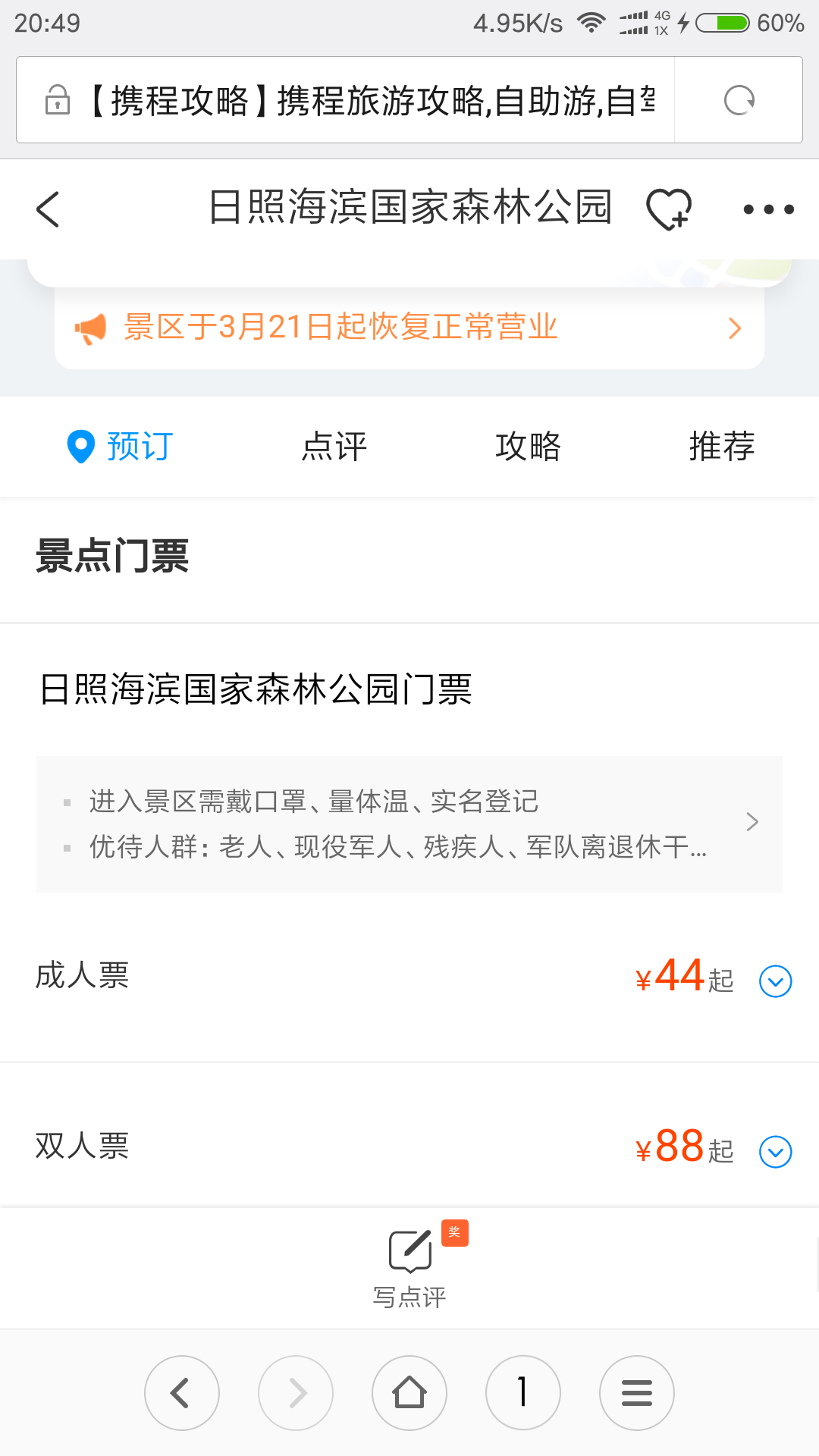
Task: Add park to favorites with heart icon
Action: click(x=668, y=209)
